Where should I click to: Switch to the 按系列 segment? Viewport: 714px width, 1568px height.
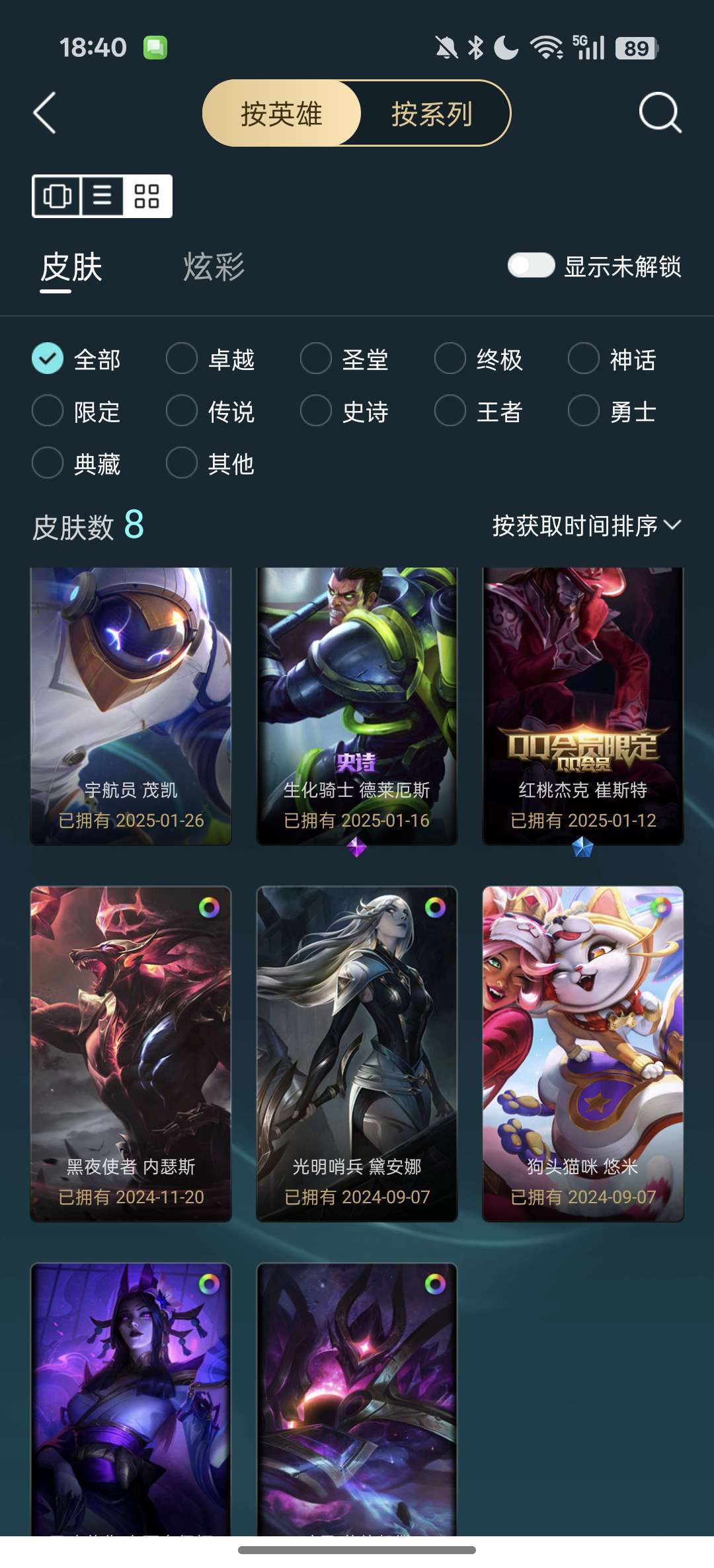point(432,114)
